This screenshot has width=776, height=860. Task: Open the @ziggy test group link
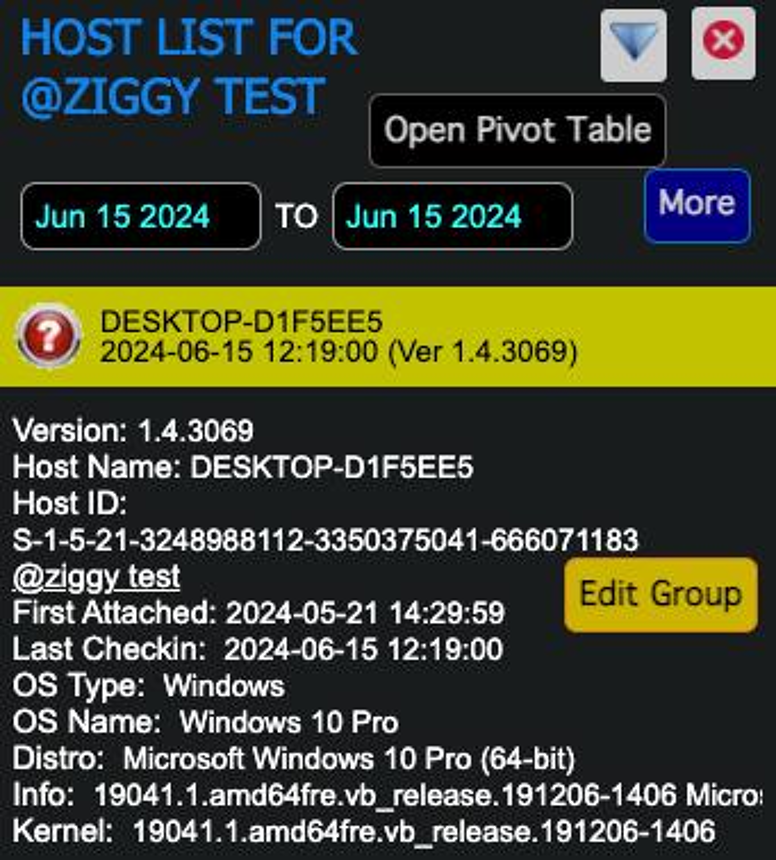coord(96,576)
